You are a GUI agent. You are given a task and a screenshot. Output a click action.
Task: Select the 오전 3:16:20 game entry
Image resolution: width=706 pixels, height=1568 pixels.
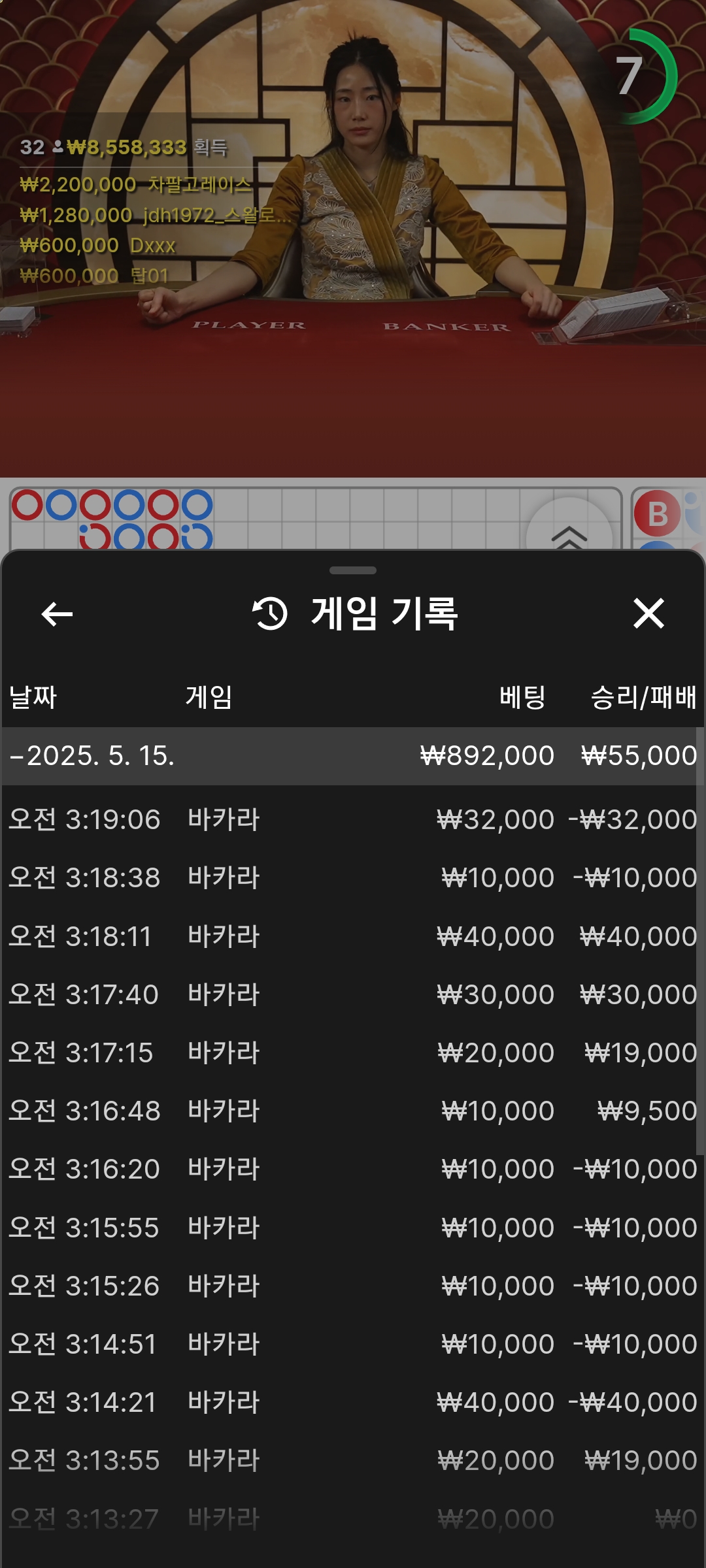coord(349,1169)
